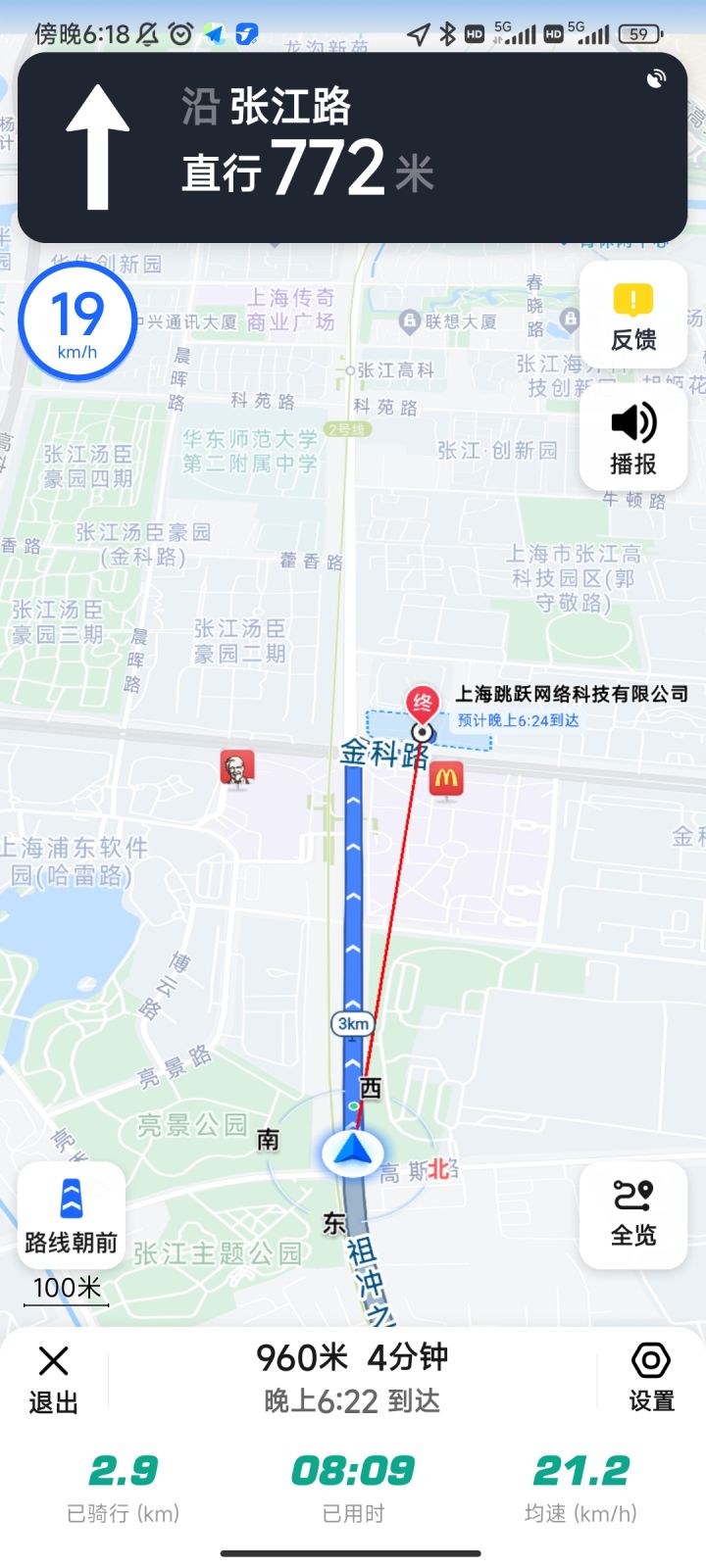The height and width of the screenshot is (1568, 706).
Task: Tap the broadcast icon in the direction banner
Action: (656, 79)
